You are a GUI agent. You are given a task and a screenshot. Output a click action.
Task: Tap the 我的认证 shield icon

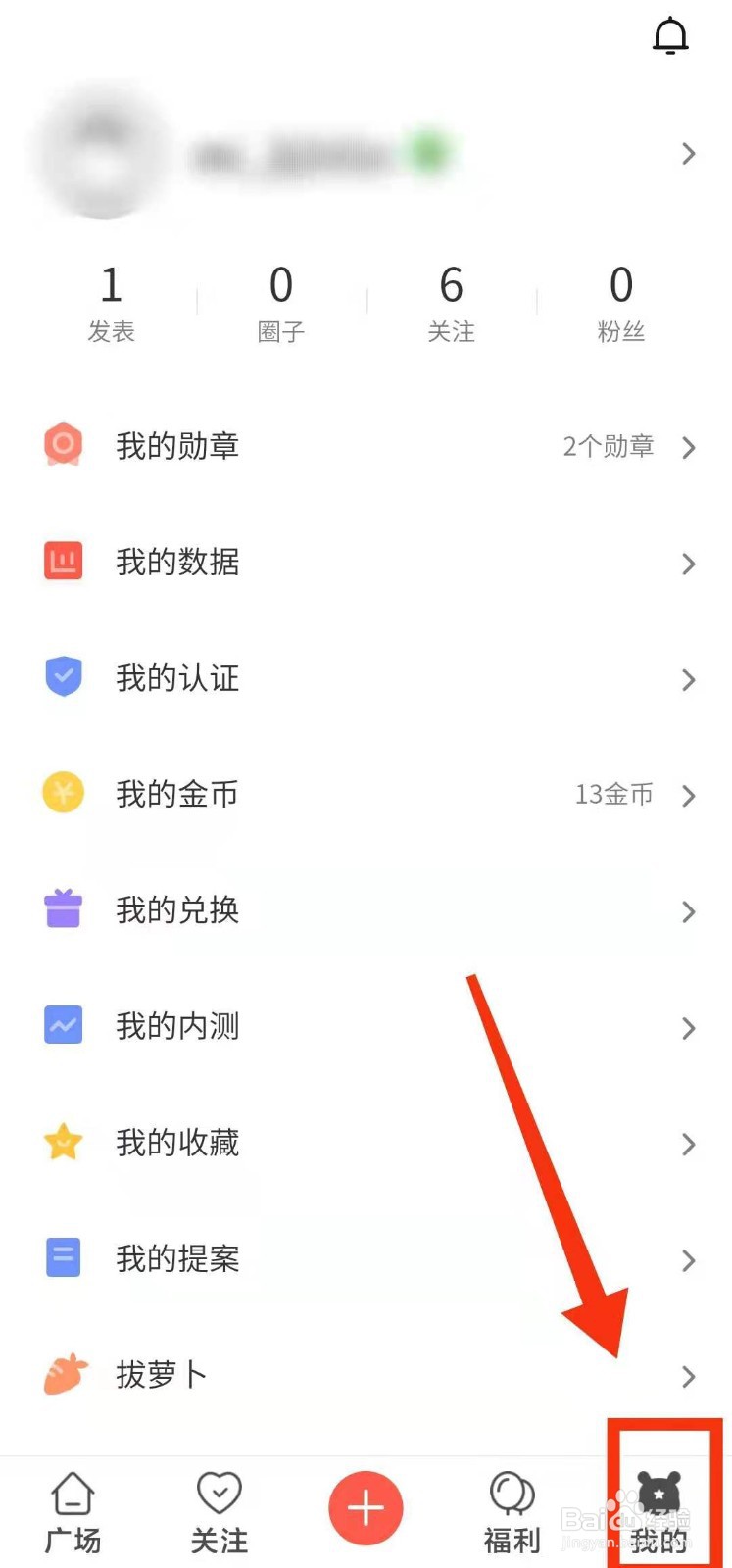tap(63, 677)
